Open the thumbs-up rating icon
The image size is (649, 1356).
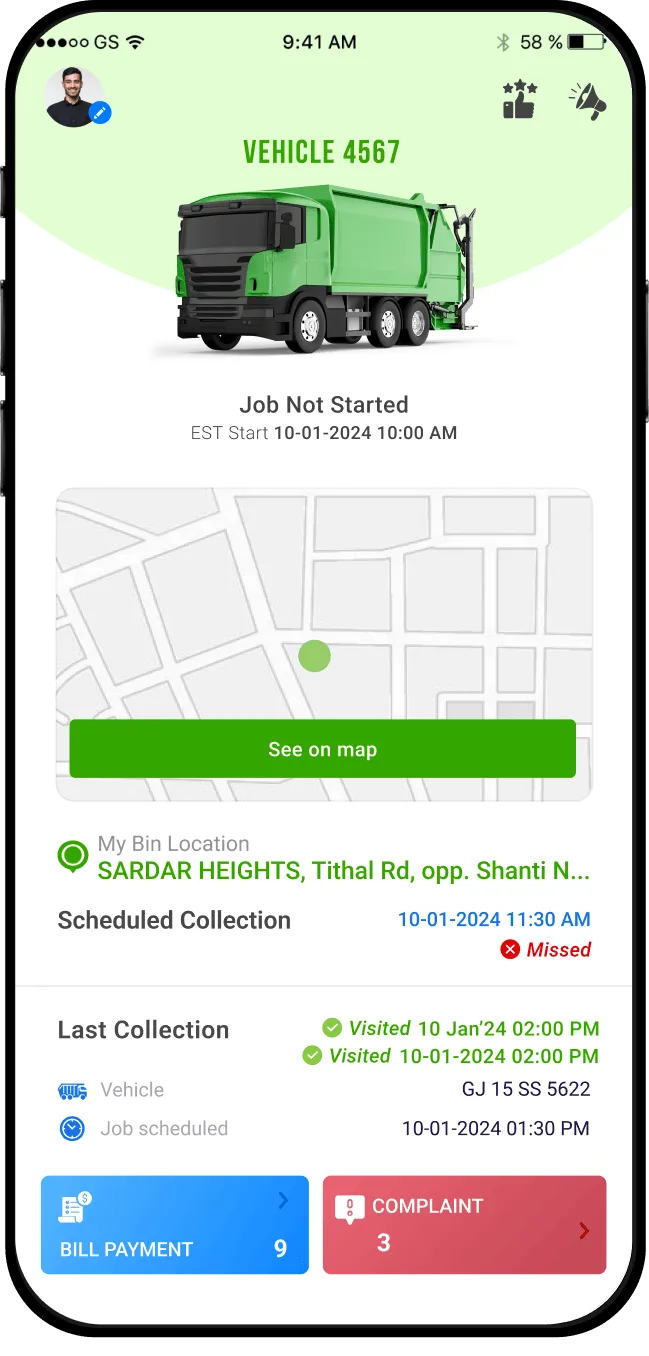tap(519, 101)
